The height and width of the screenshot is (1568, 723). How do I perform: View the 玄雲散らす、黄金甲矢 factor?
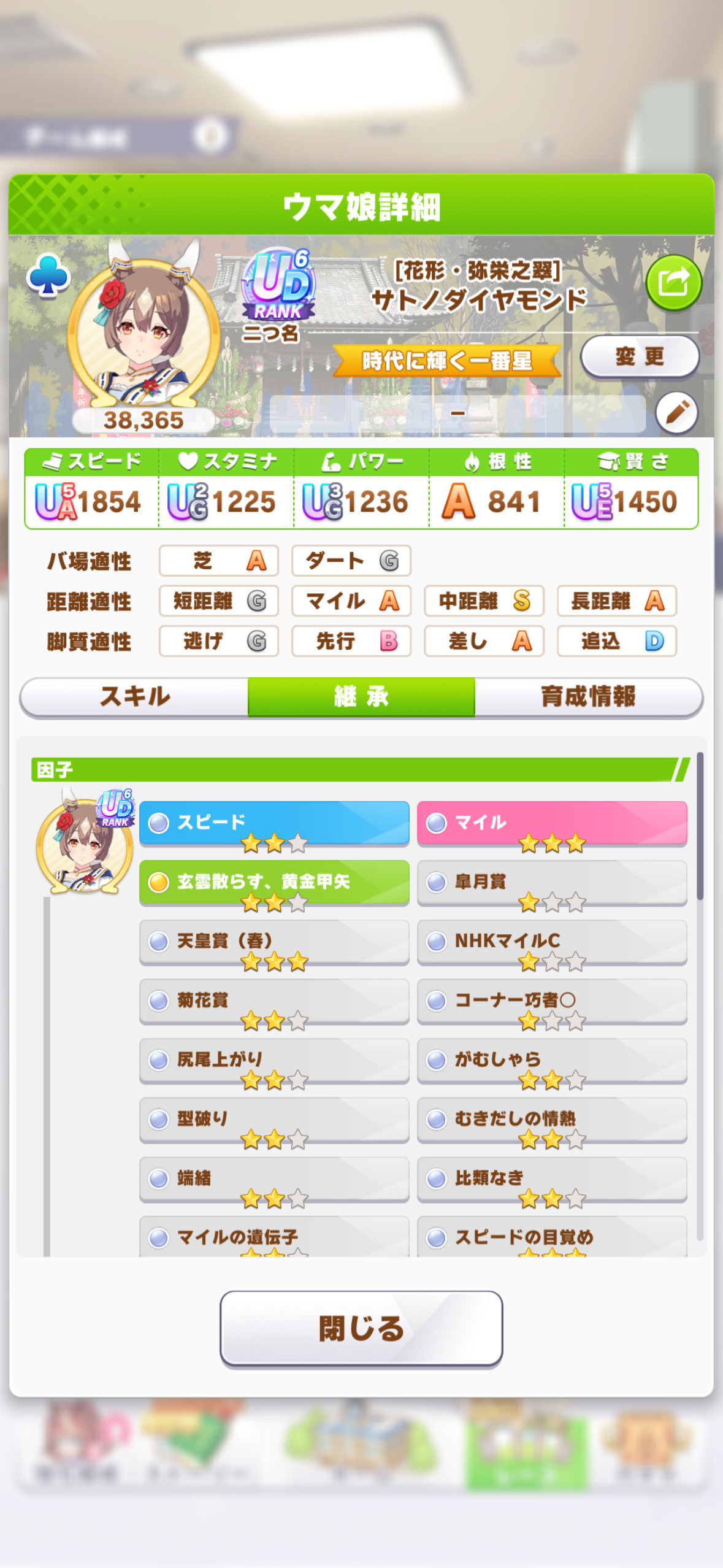coord(274,882)
